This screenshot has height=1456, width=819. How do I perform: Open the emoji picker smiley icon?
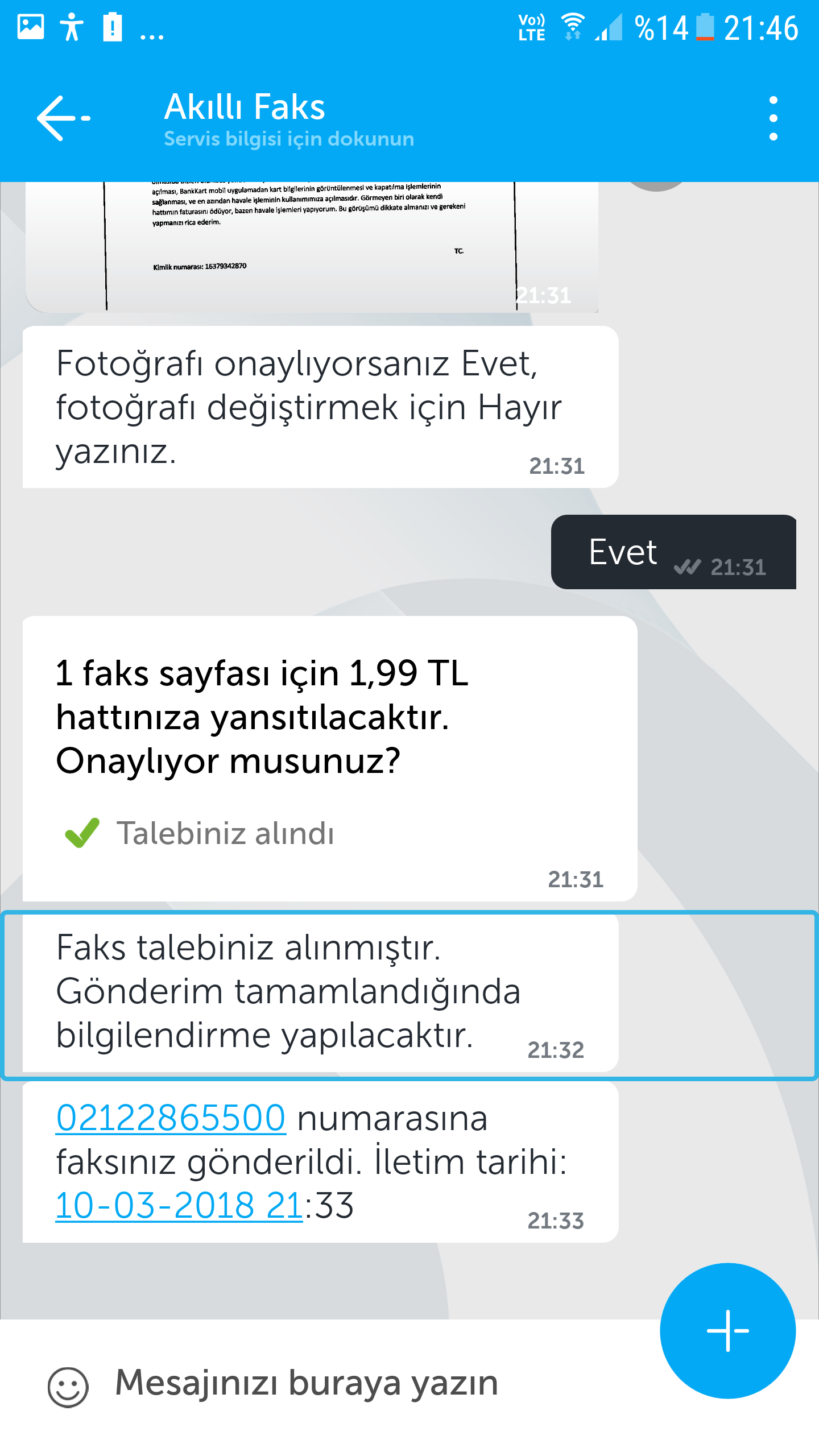[x=68, y=1387]
